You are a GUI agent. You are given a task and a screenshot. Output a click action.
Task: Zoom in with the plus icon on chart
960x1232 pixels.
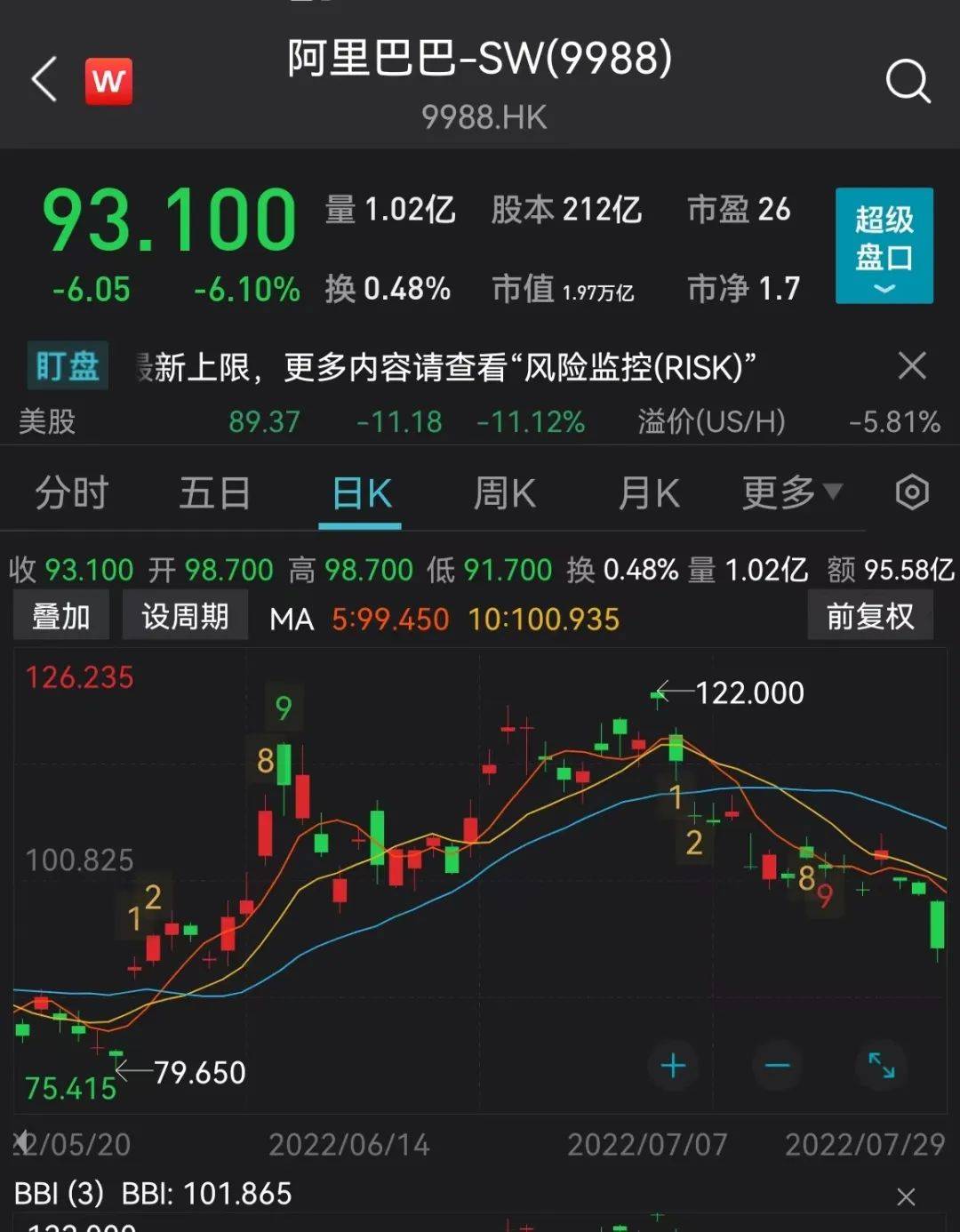(x=674, y=1066)
